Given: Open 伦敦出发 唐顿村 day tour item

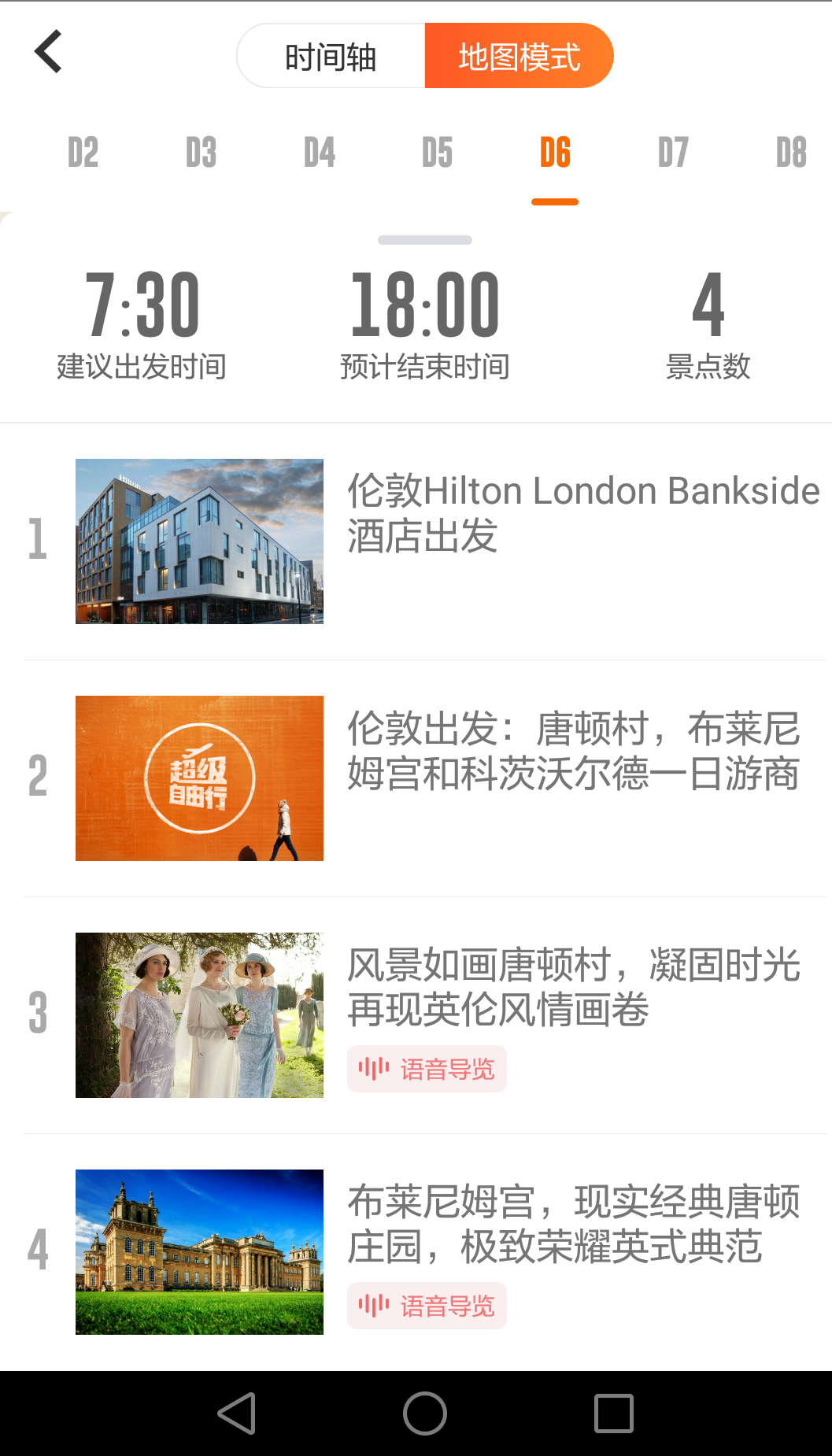Looking at the screenshot, I should (573, 750).
